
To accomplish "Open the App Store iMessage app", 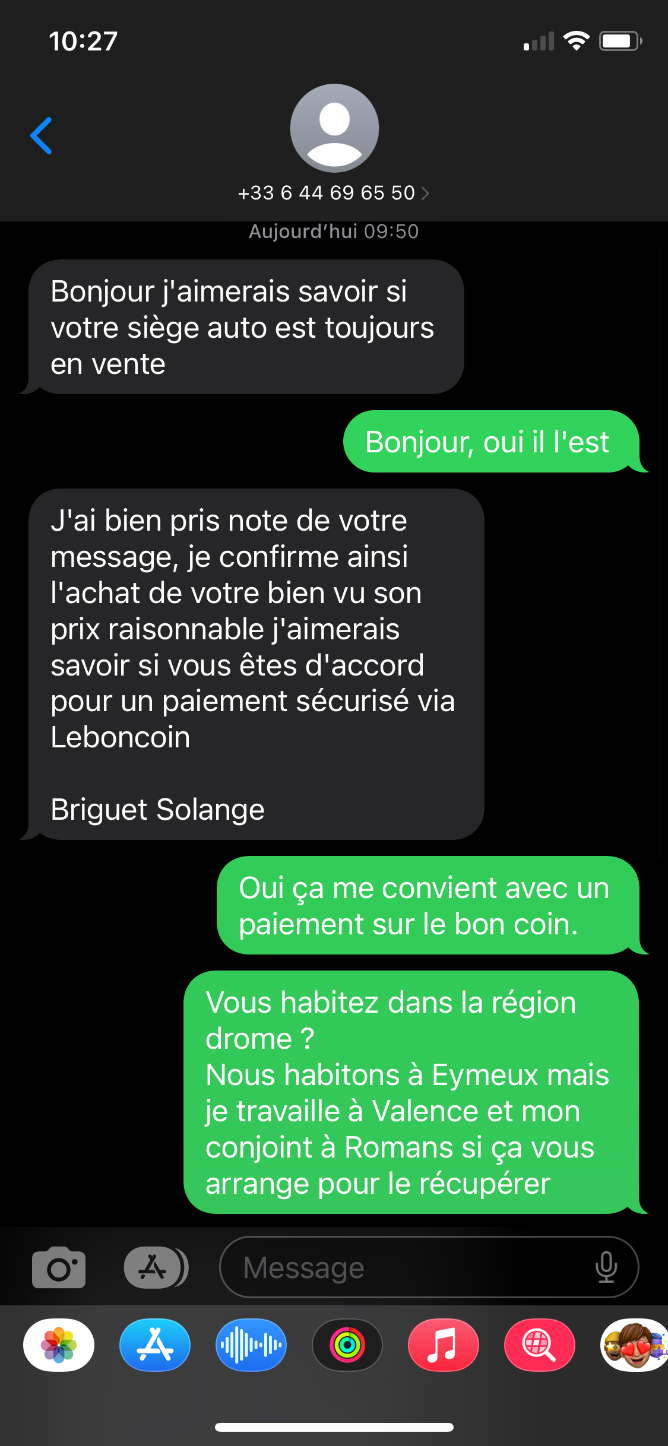I will pyautogui.click(x=155, y=1345).
